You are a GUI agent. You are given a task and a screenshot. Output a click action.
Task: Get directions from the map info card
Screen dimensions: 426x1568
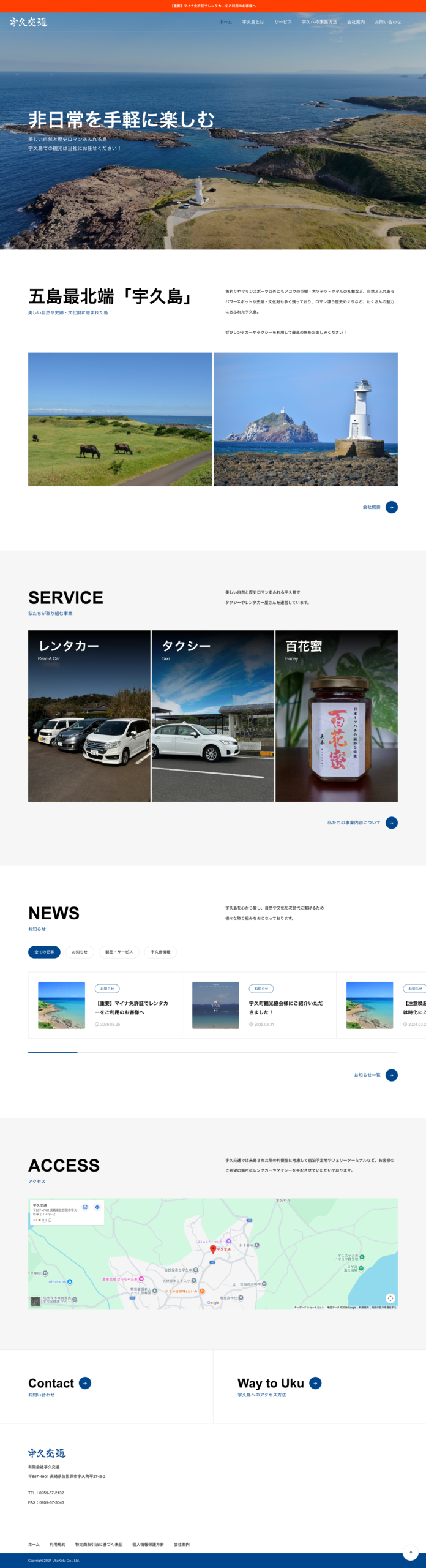(x=97, y=1207)
